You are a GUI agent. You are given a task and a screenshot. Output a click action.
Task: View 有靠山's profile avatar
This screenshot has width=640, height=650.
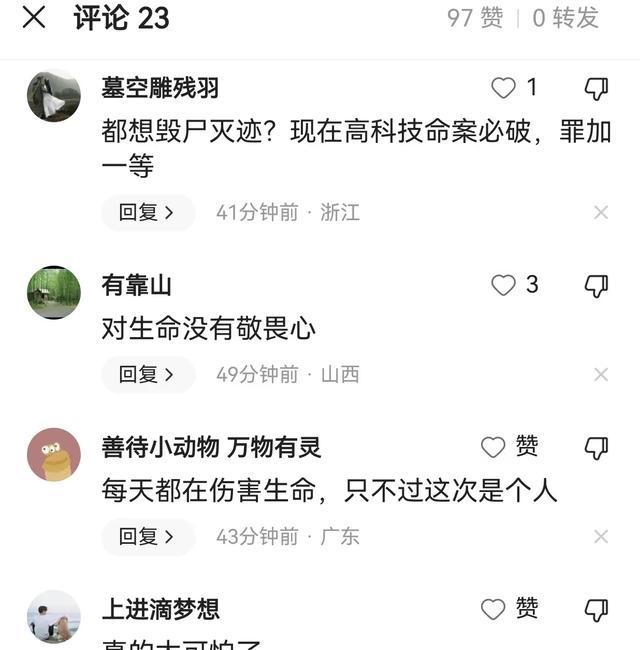coord(54,292)
